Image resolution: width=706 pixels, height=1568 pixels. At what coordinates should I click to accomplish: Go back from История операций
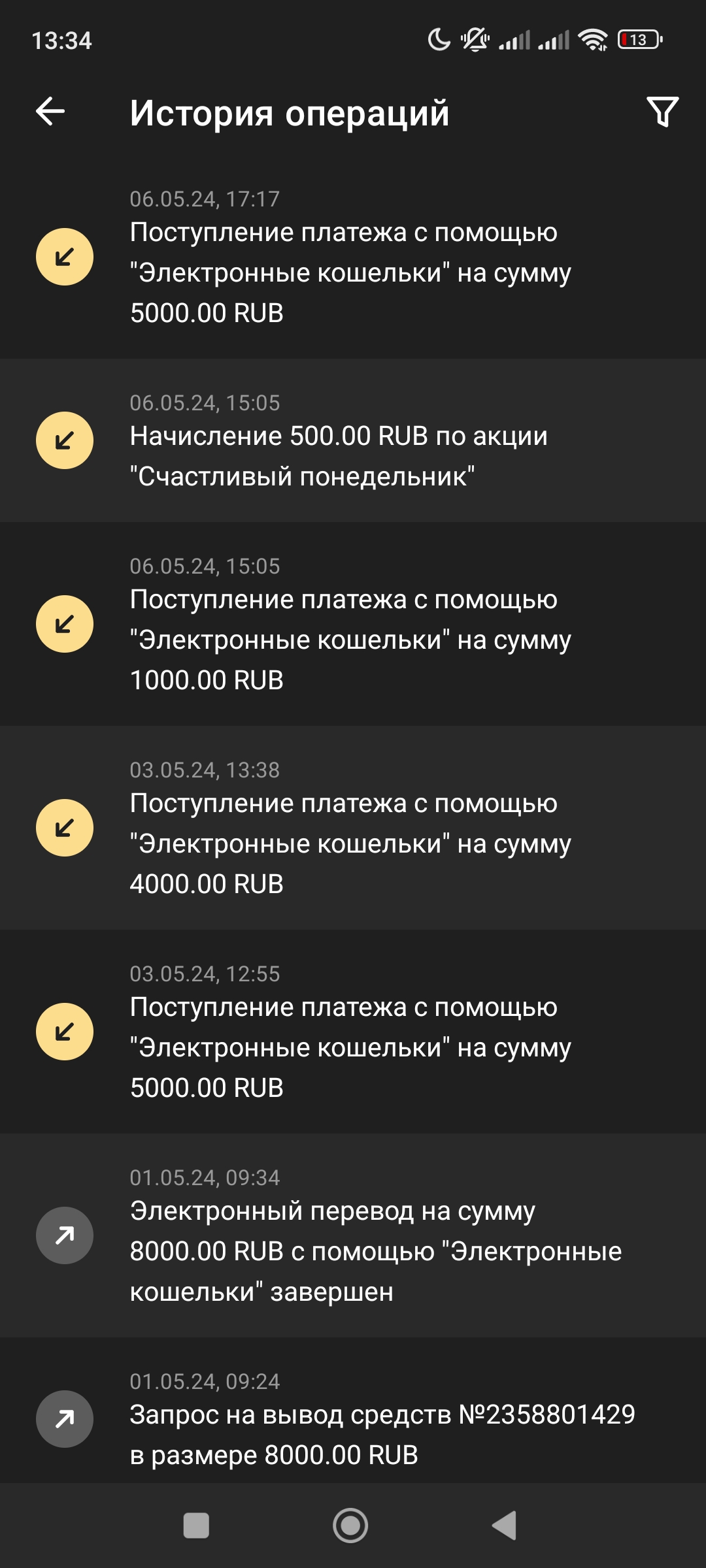50,111
